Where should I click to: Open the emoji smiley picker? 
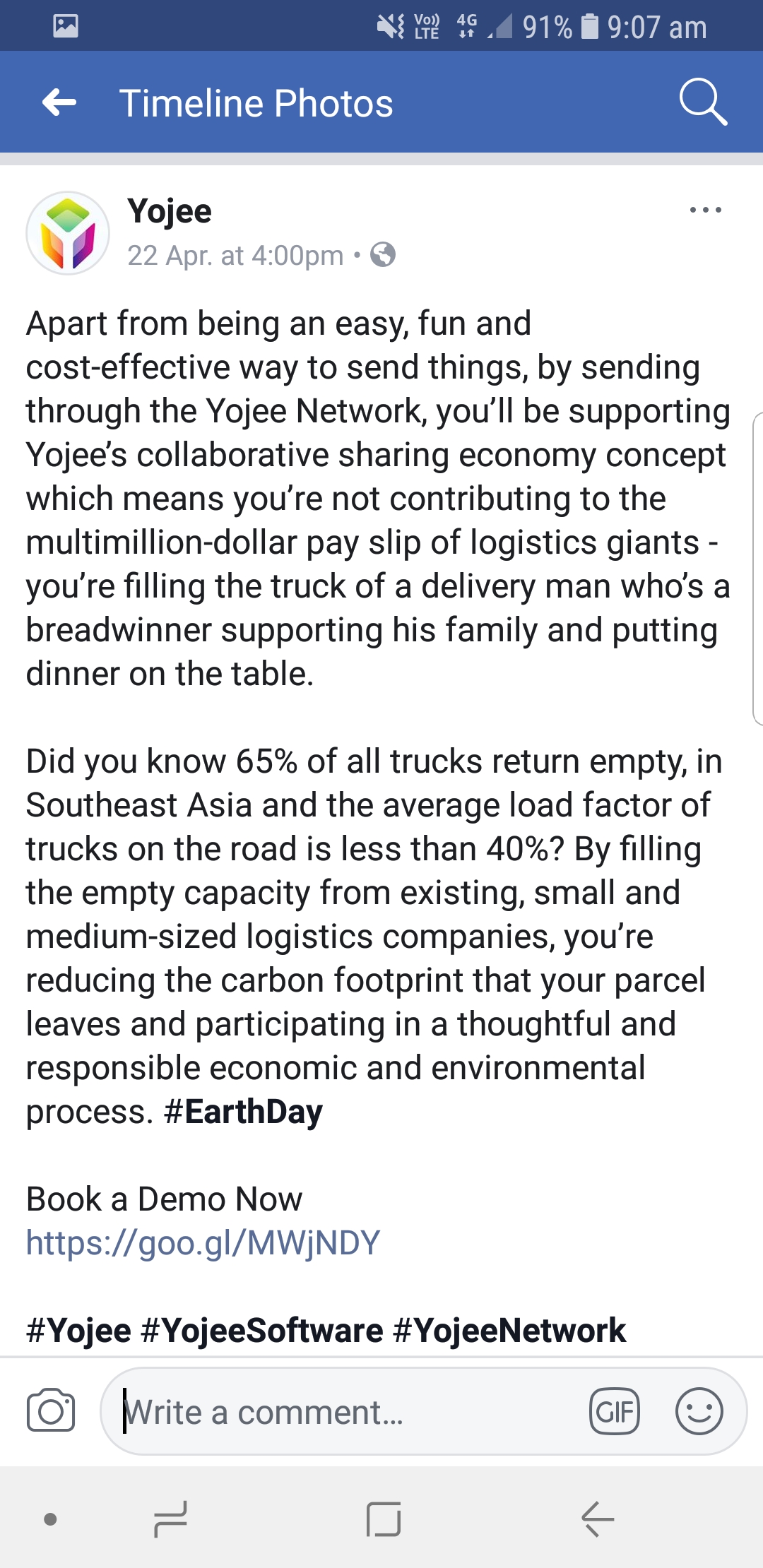(699, 1411)
